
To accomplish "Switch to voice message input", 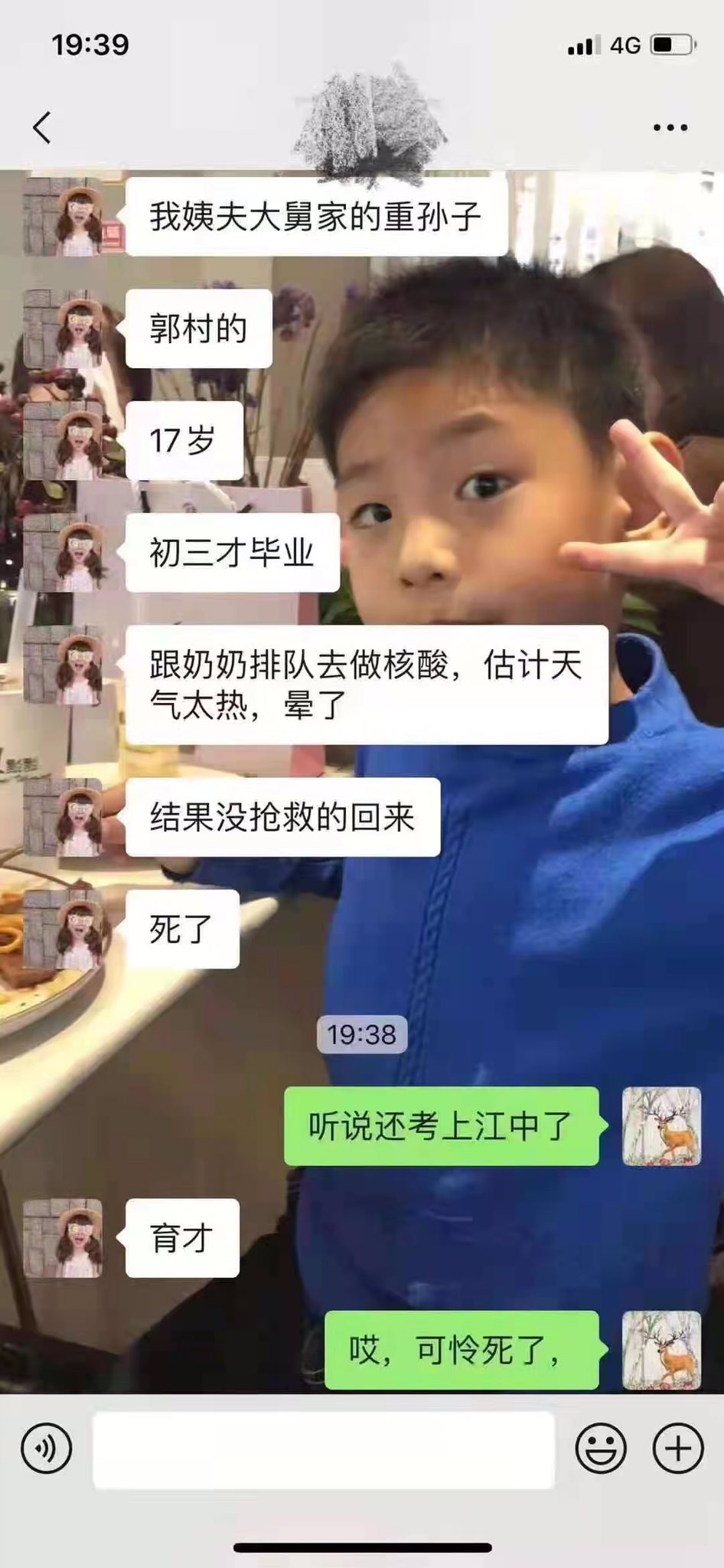I will pyautogui.click(x=46, y=1449).
